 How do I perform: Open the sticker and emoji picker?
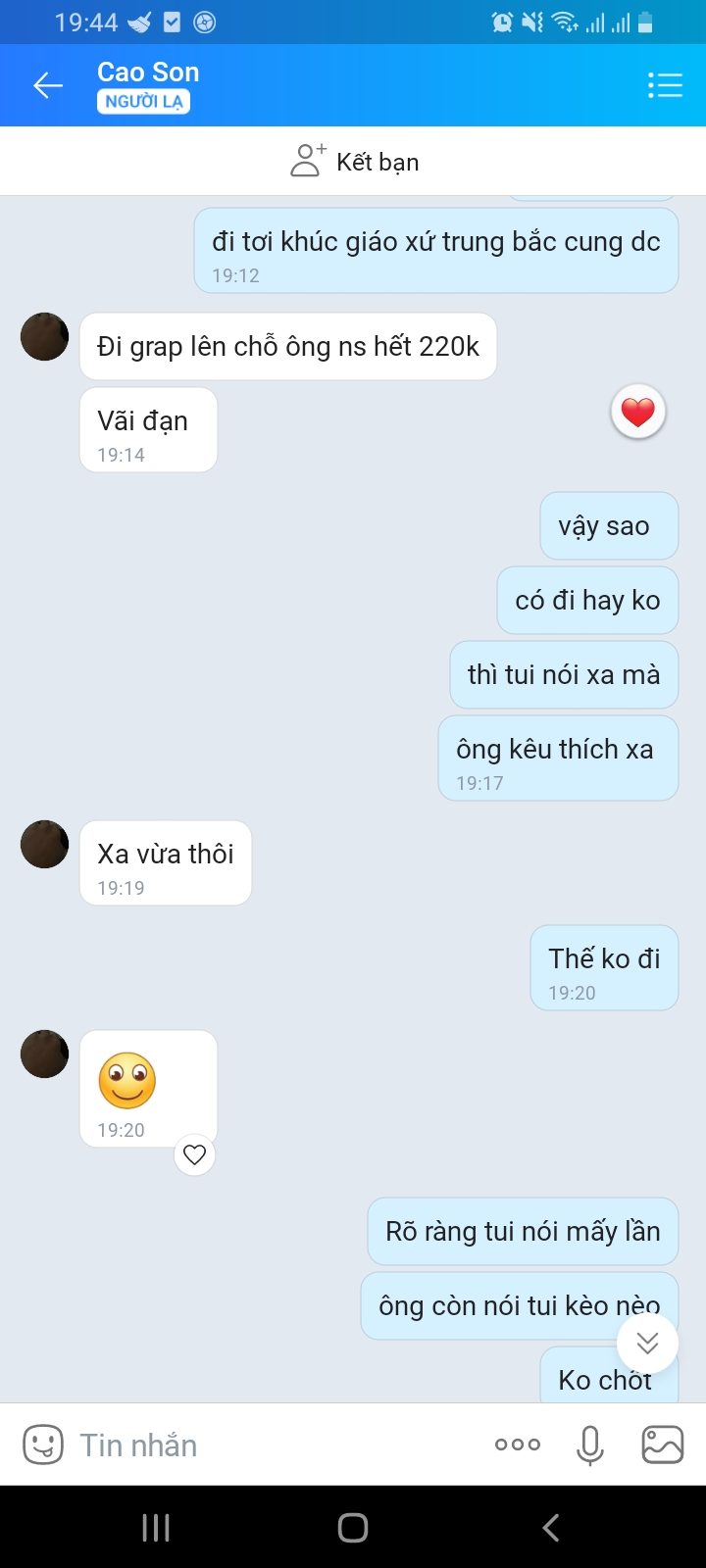coord(42,1445)
